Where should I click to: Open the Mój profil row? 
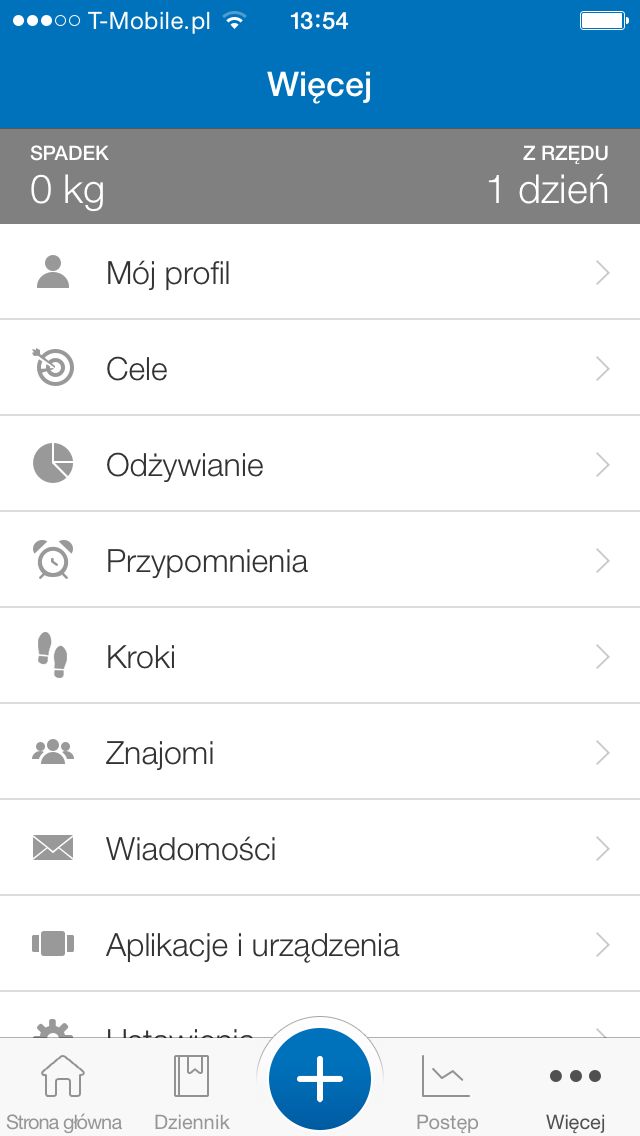[x=320, y=272]
